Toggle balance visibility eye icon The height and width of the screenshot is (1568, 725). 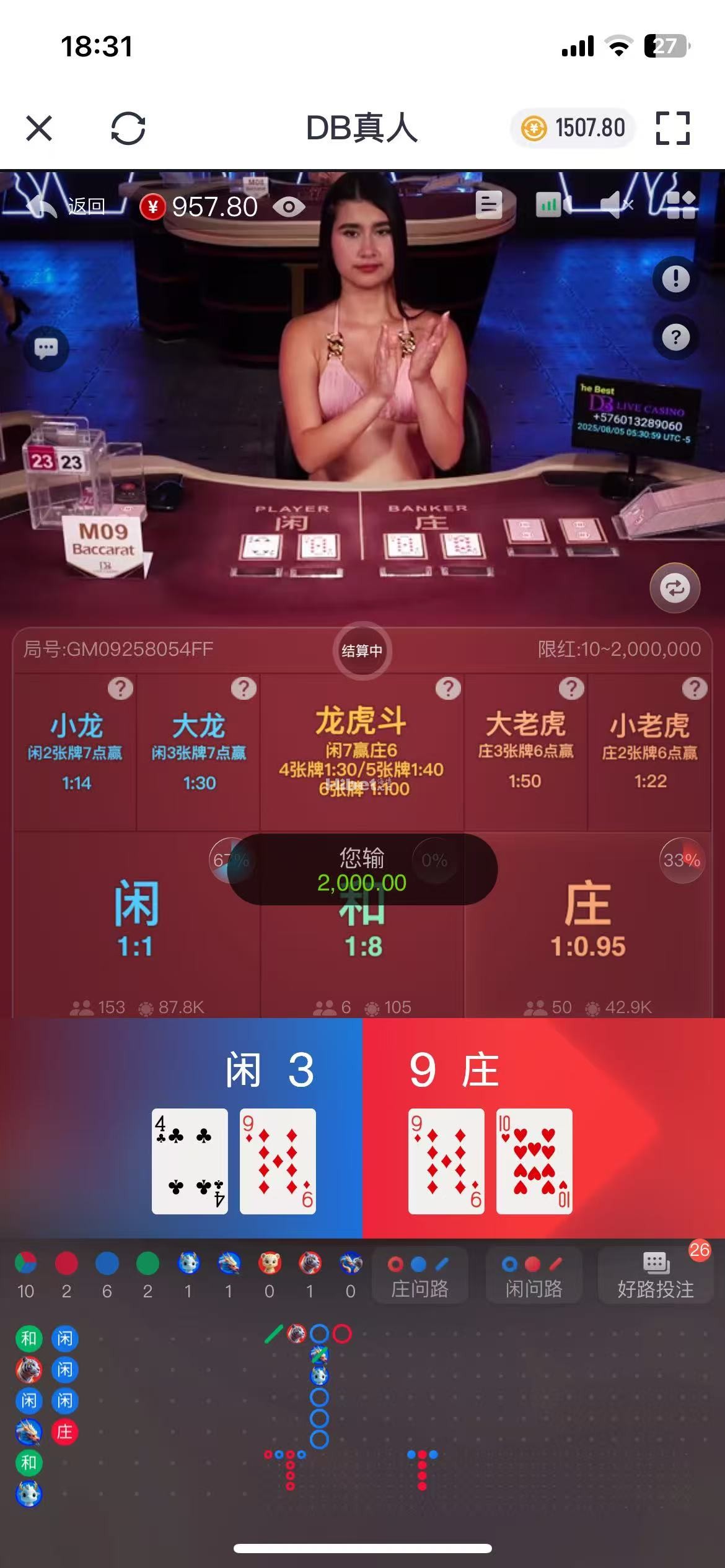[x=289, y=207]
